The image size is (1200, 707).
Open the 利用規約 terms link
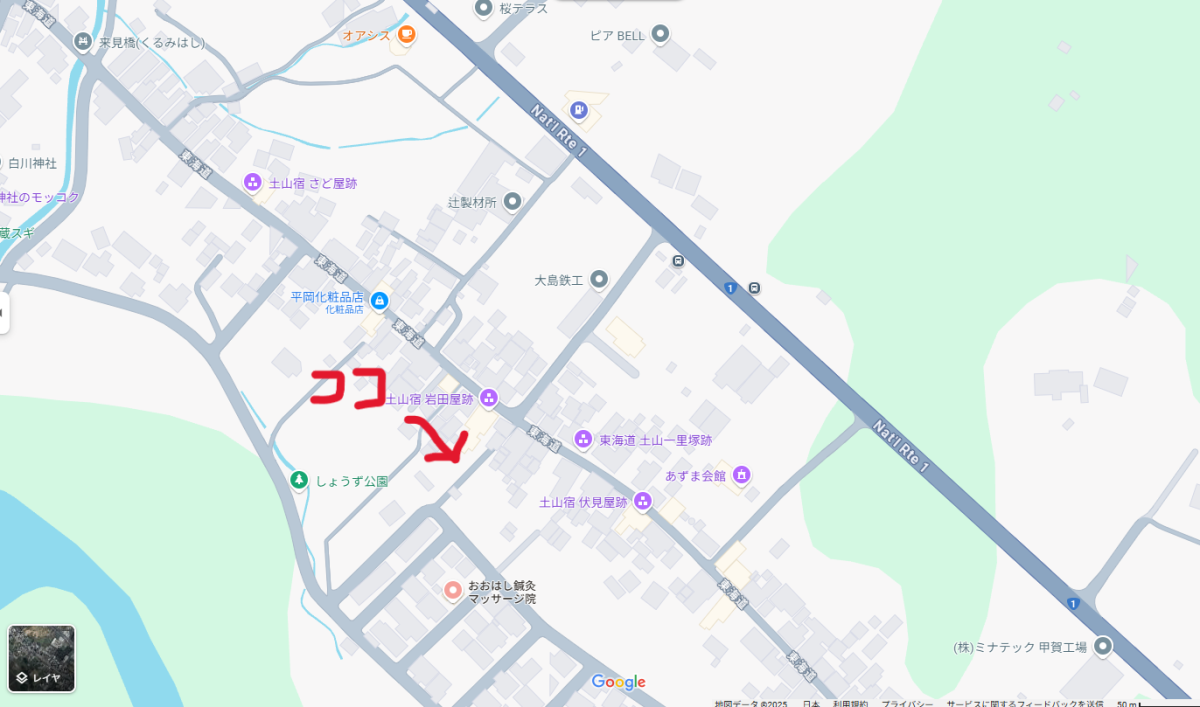click(853, 703)
